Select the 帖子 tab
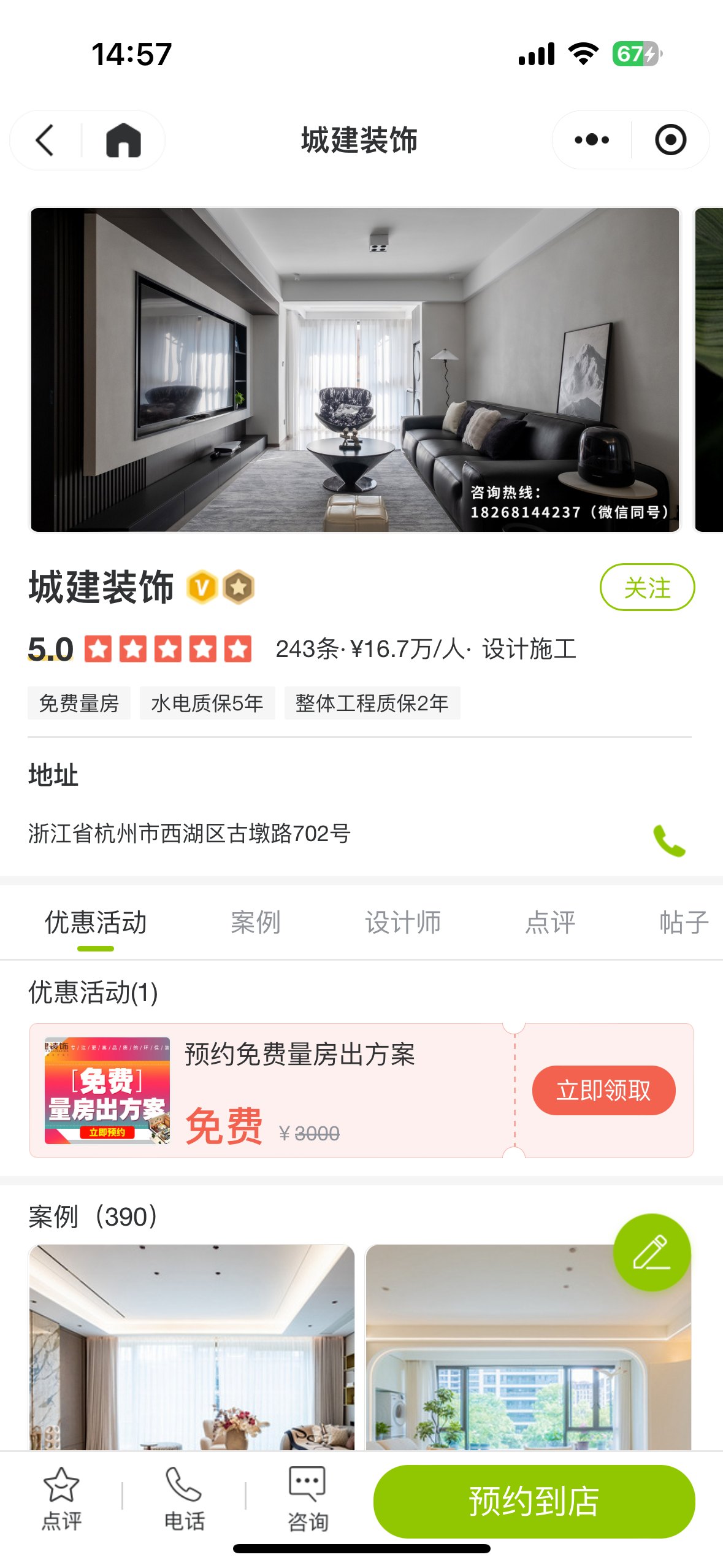The width and height of the screenshot is (723, 1568). click(x=684, y=922)
